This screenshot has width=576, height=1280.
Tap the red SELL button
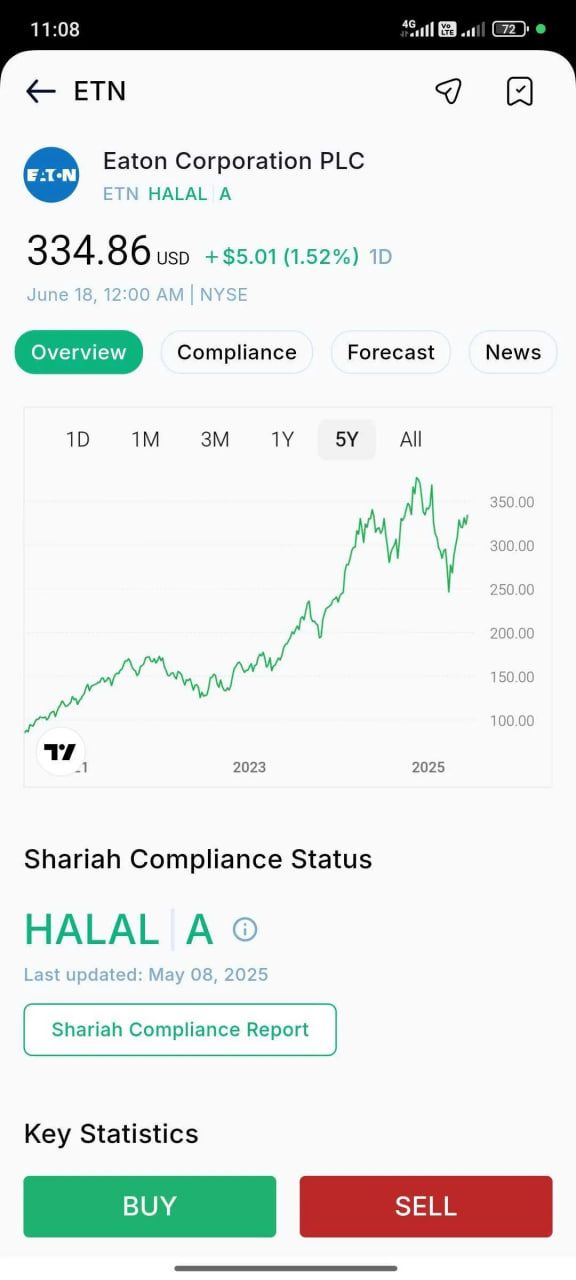point(426,1206)
